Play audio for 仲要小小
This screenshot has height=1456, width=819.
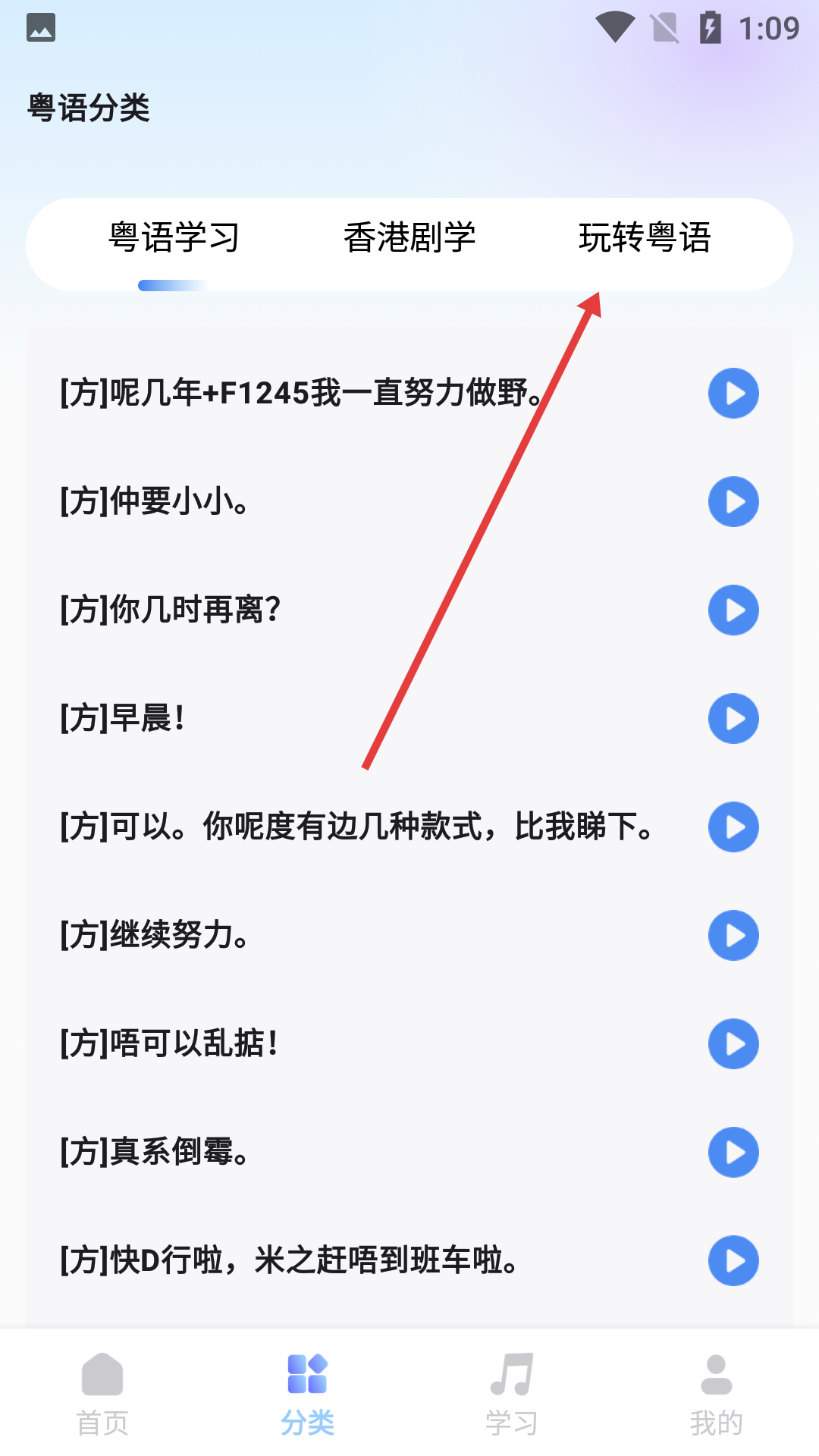point(733,502)
